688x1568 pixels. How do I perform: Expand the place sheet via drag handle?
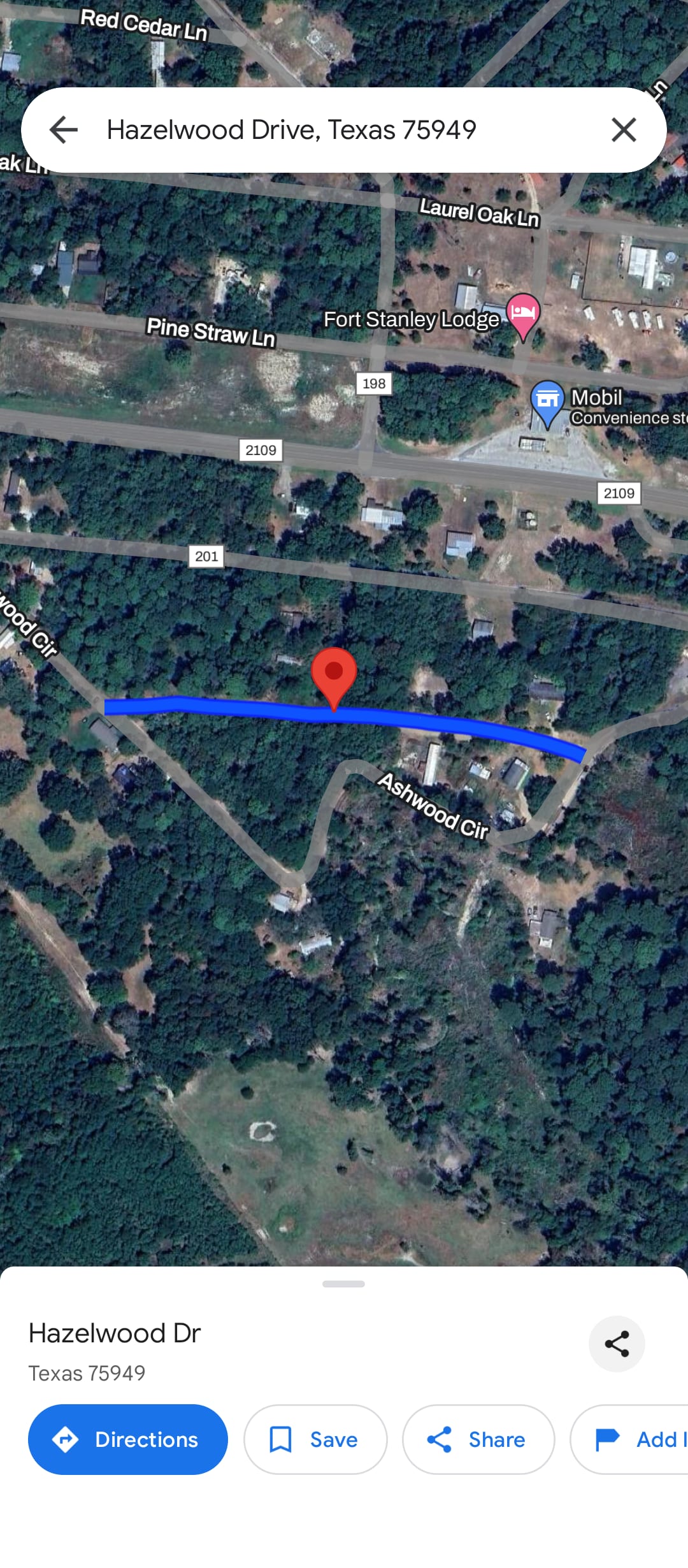(343, 1284)
